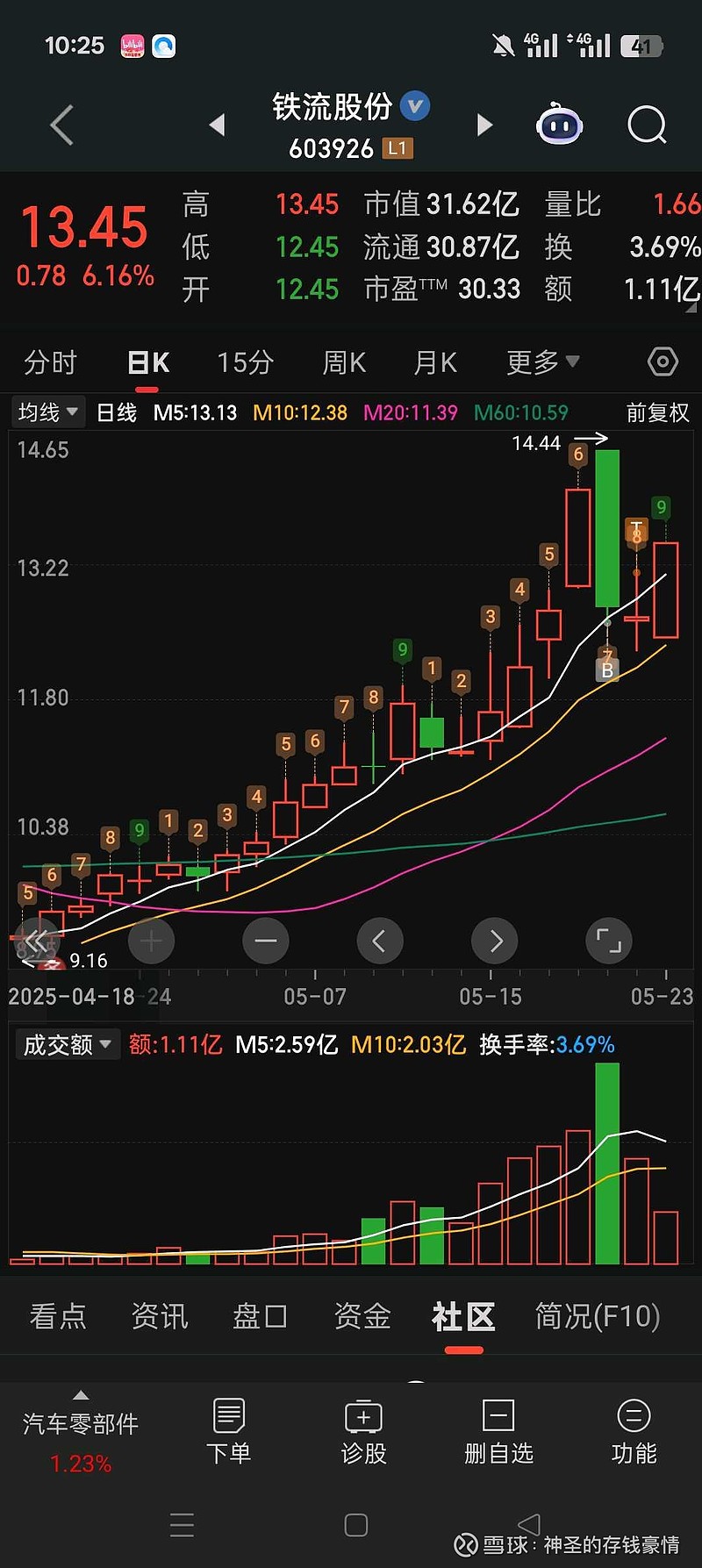Switch to the 周K chart

click(x=344, y=362)
